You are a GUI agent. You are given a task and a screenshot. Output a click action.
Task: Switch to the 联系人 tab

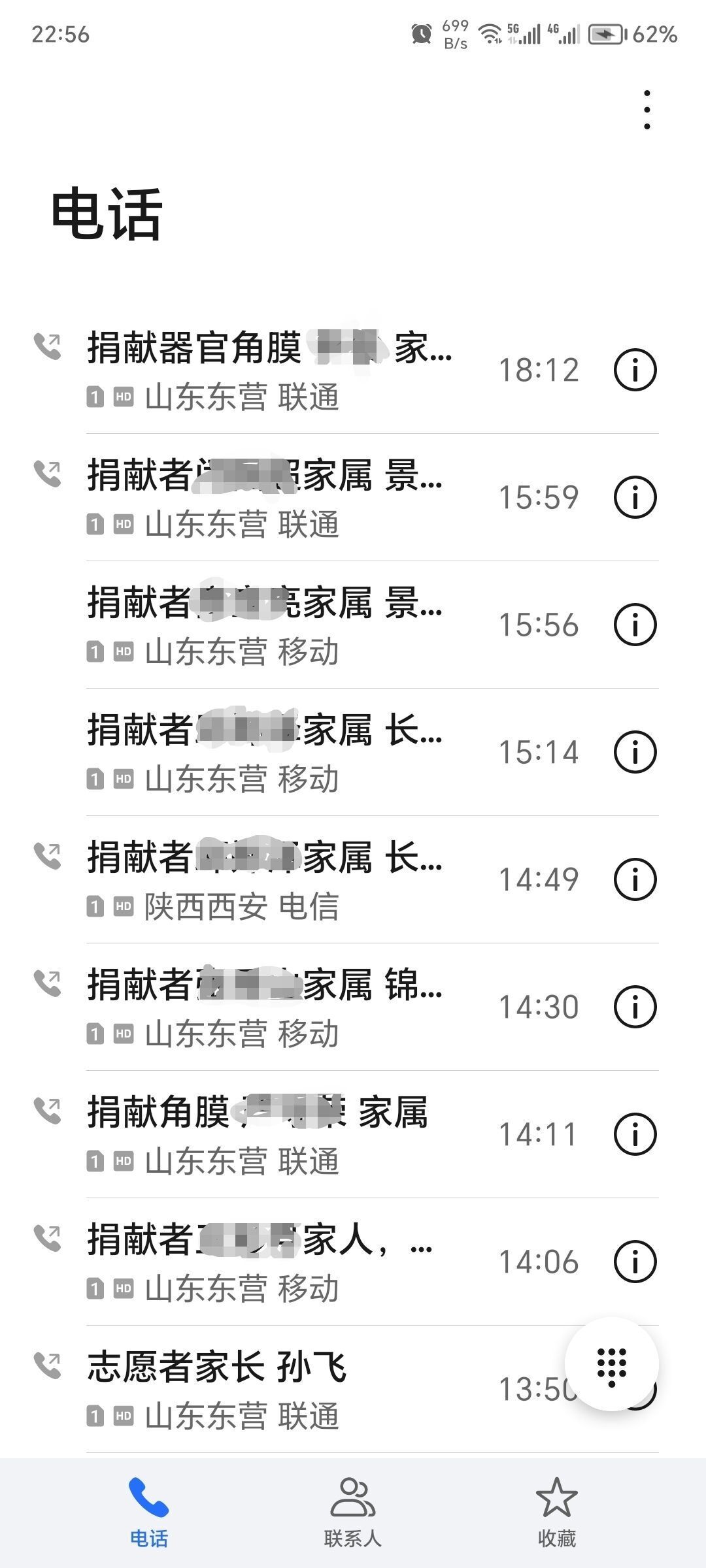(353, 1512)
